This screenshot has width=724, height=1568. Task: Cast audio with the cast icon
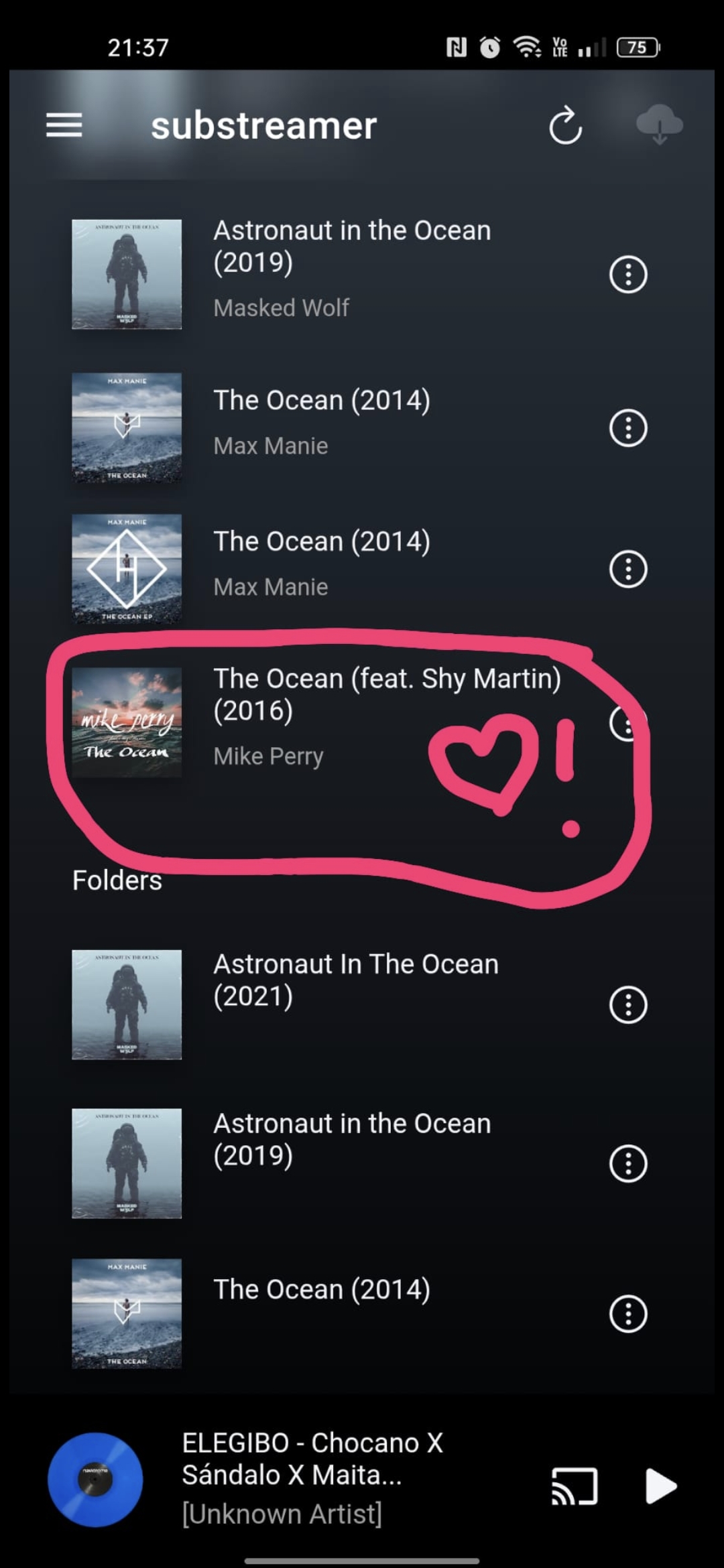pyautogui.click(x=574, y=1486)
